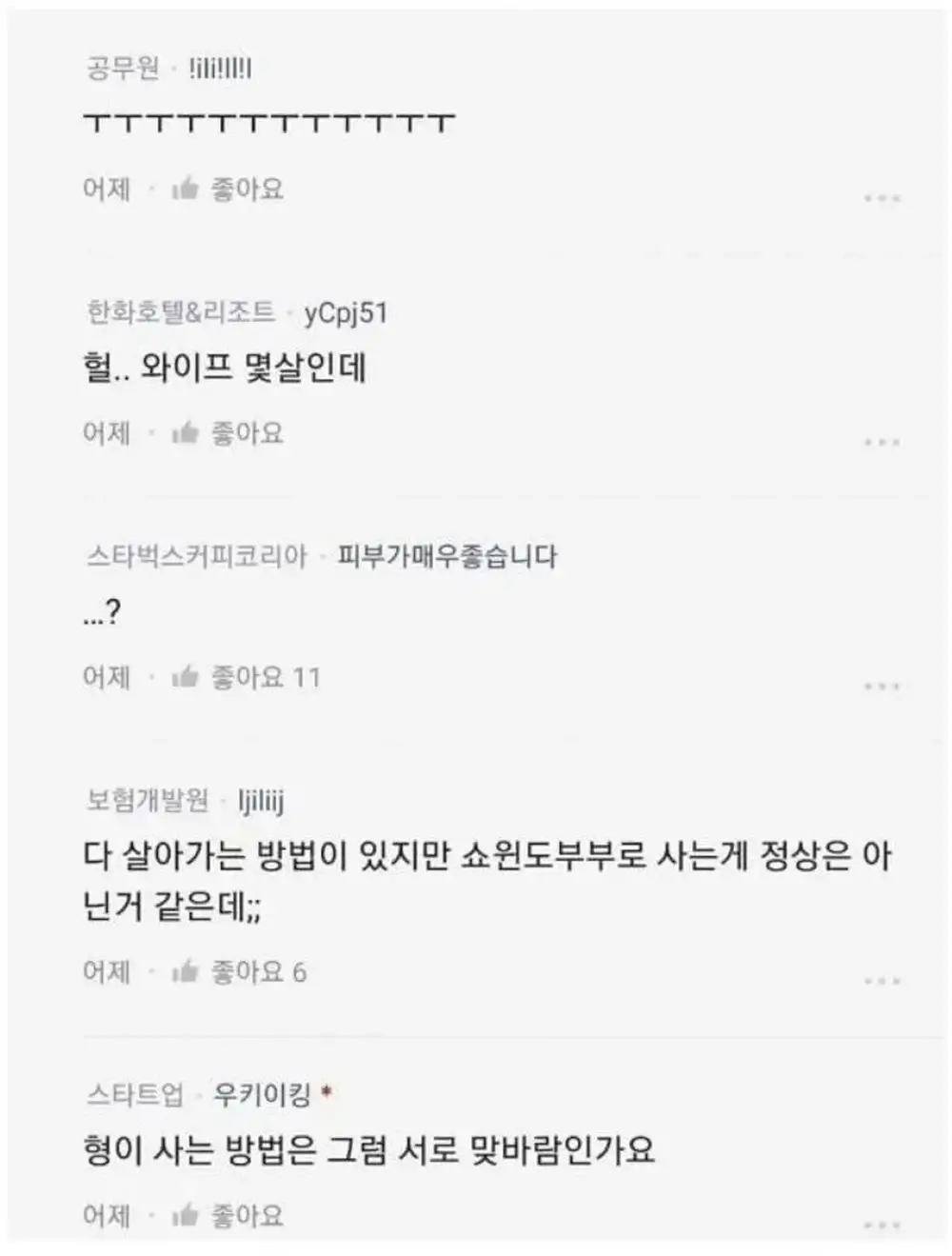Open more options for 공무원's comment

pyautogui.click(x=882, y=198)
